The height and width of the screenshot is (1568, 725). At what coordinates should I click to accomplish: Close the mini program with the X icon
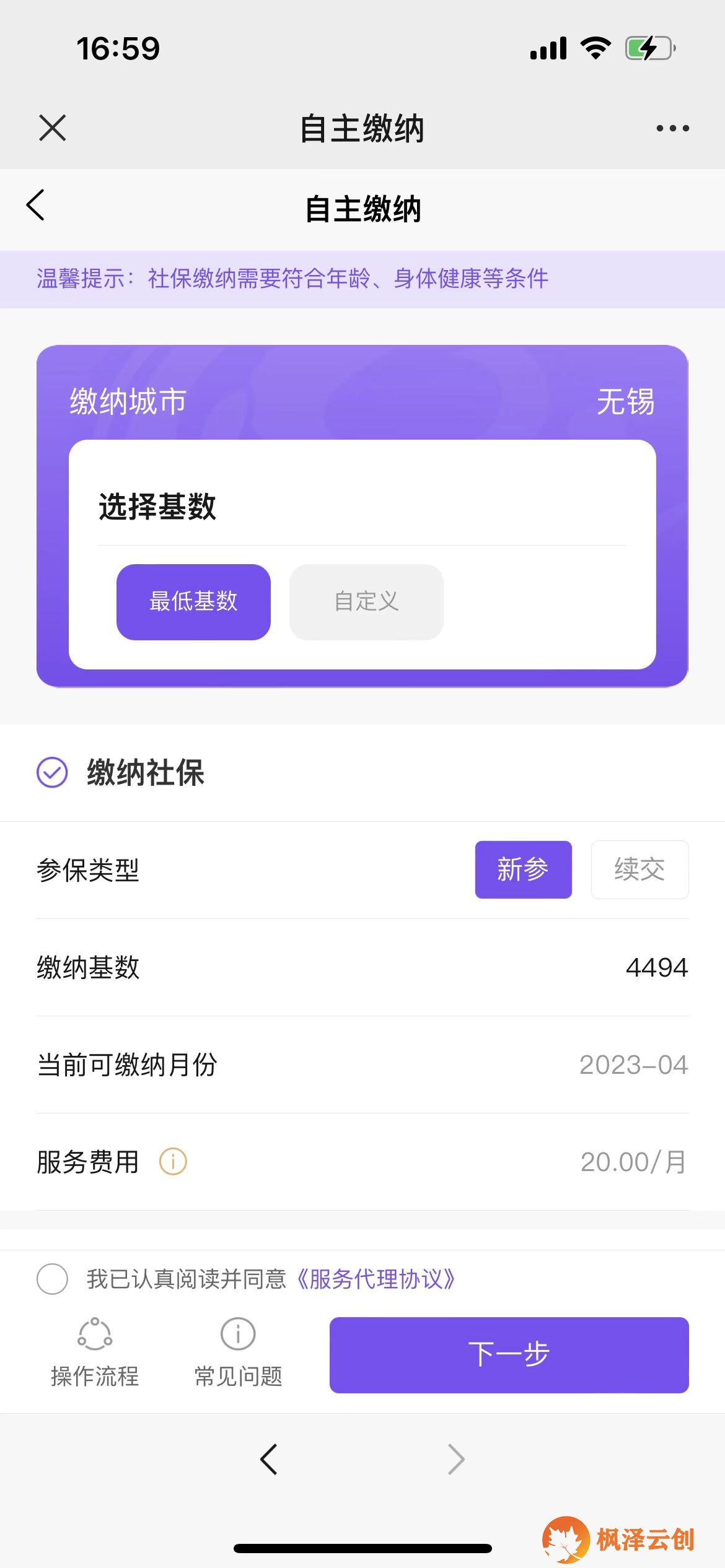click(x=52, y=128)
